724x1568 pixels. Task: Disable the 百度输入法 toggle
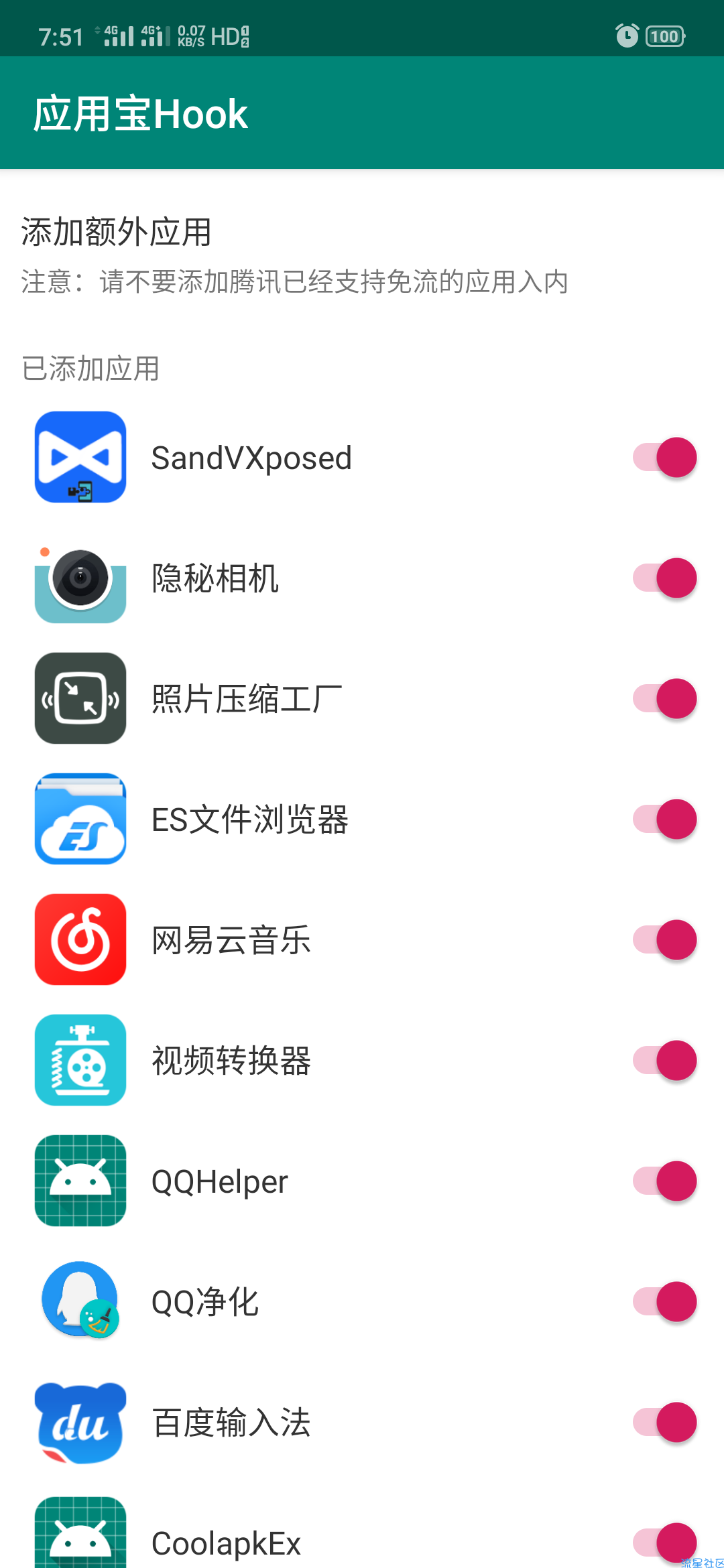click(665, 1423)
